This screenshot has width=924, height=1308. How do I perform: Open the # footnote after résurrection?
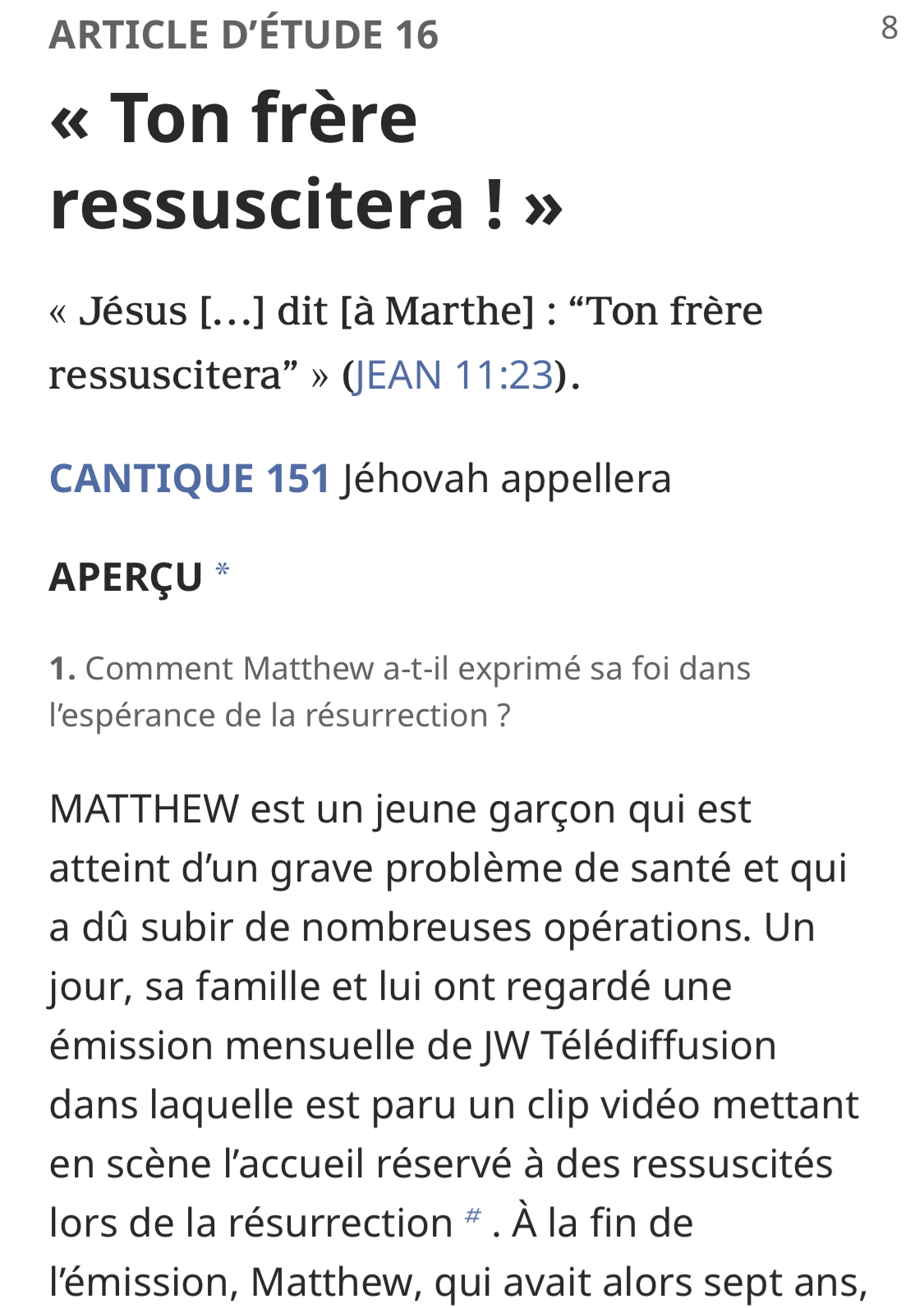coord(472,1216)
